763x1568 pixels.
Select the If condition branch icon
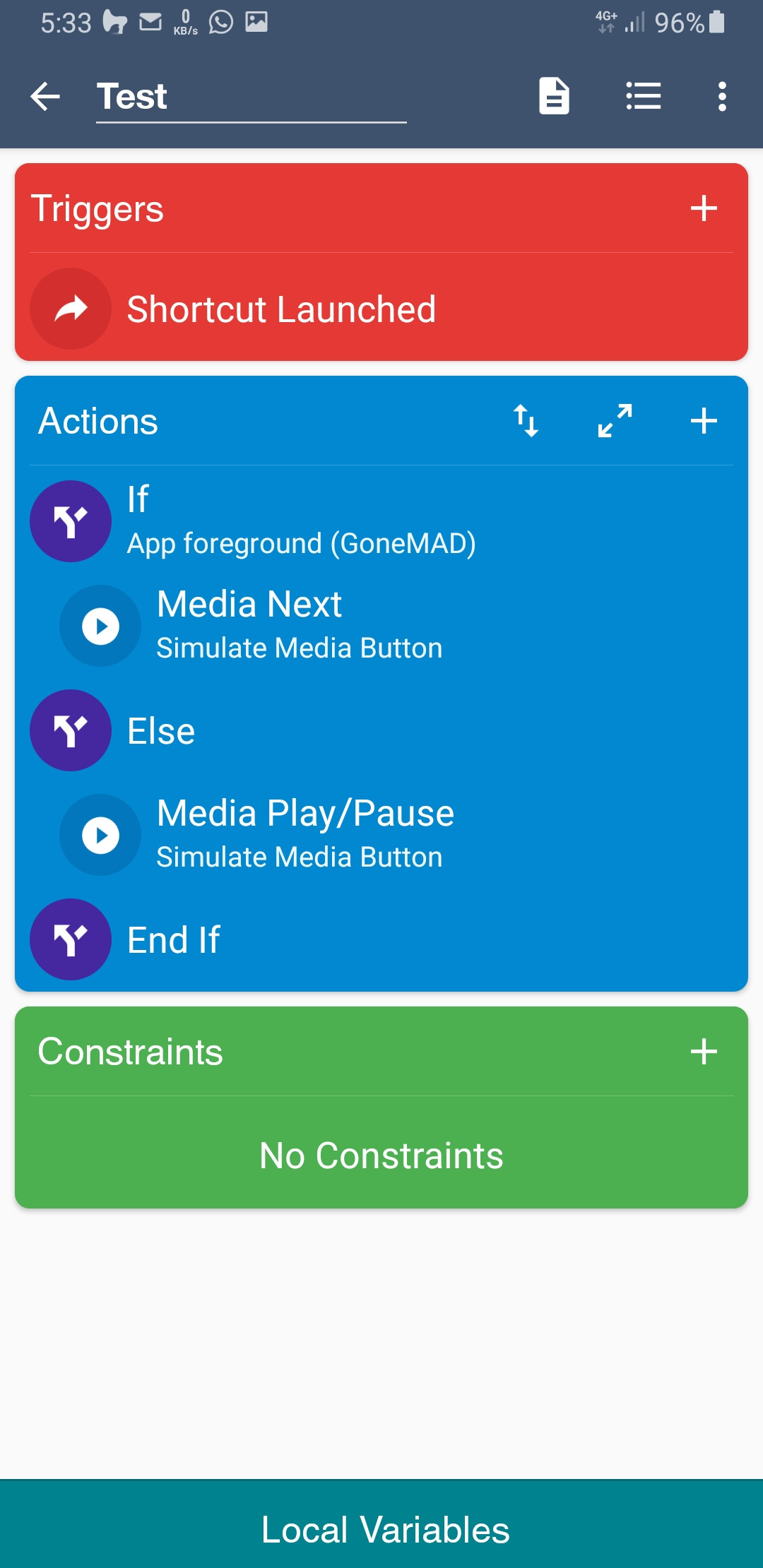click(70, 521)
